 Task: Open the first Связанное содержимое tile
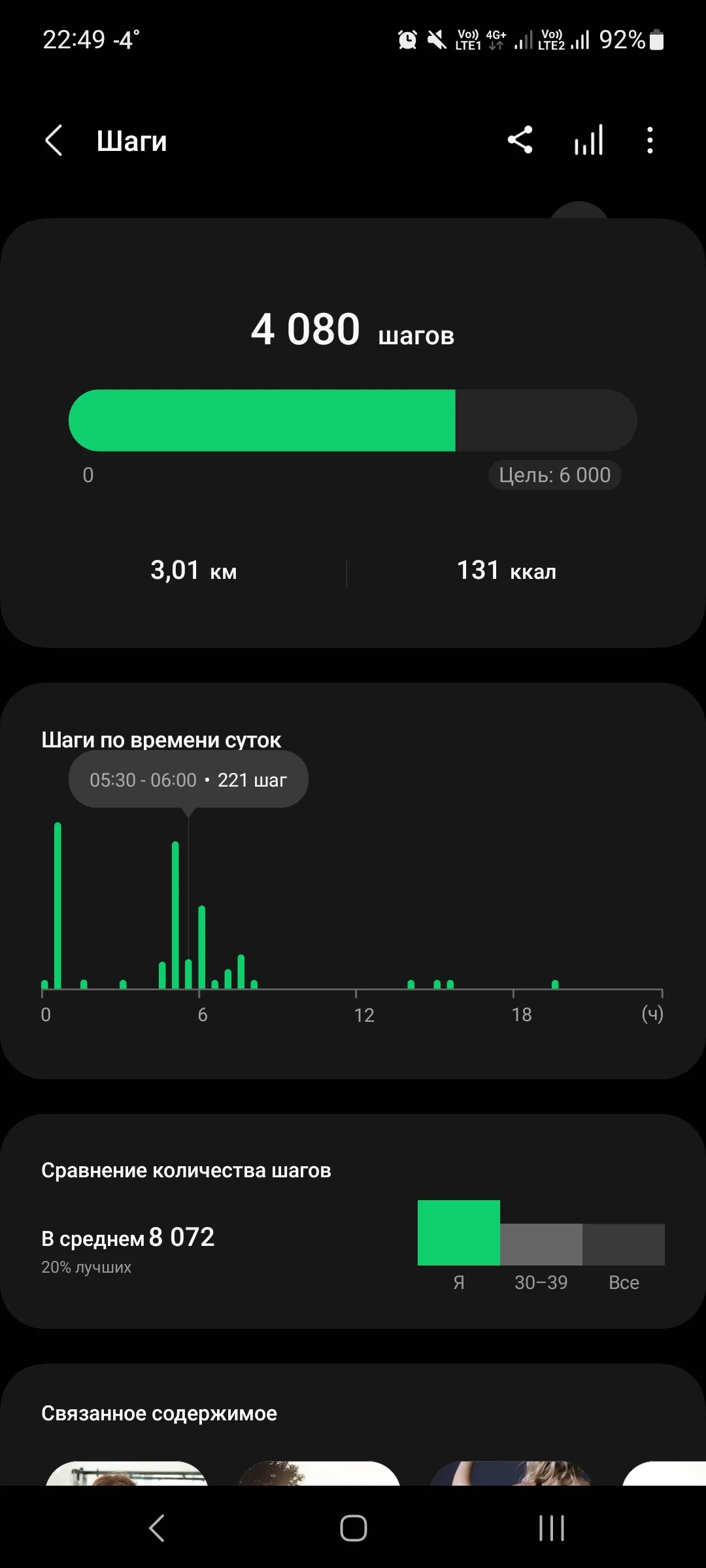pos(127,1473)
